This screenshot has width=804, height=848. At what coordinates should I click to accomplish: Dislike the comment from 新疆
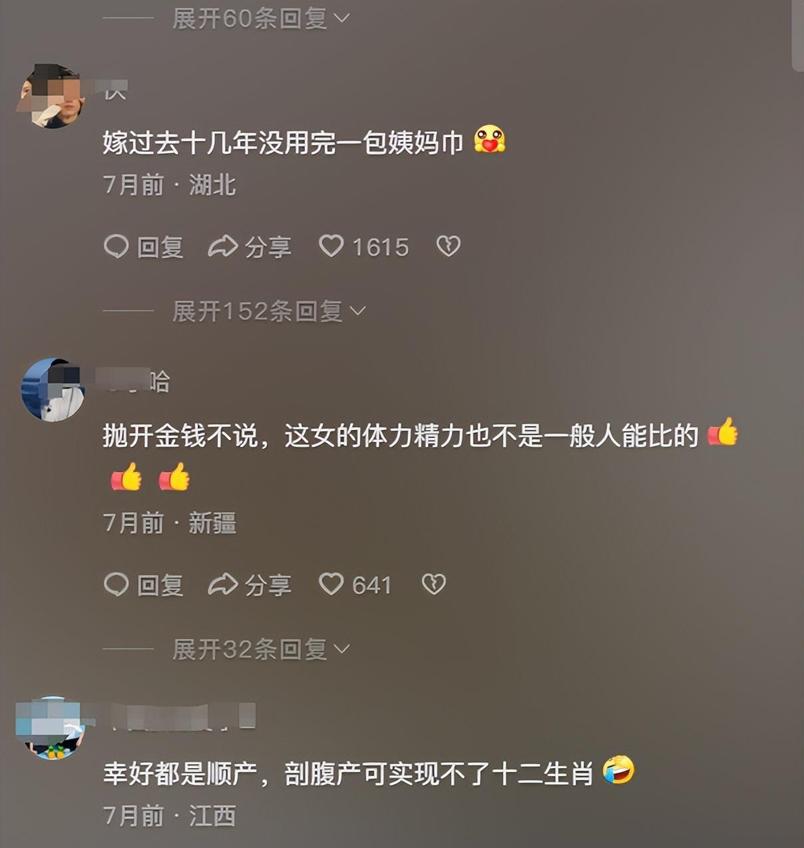coord(433,585)
